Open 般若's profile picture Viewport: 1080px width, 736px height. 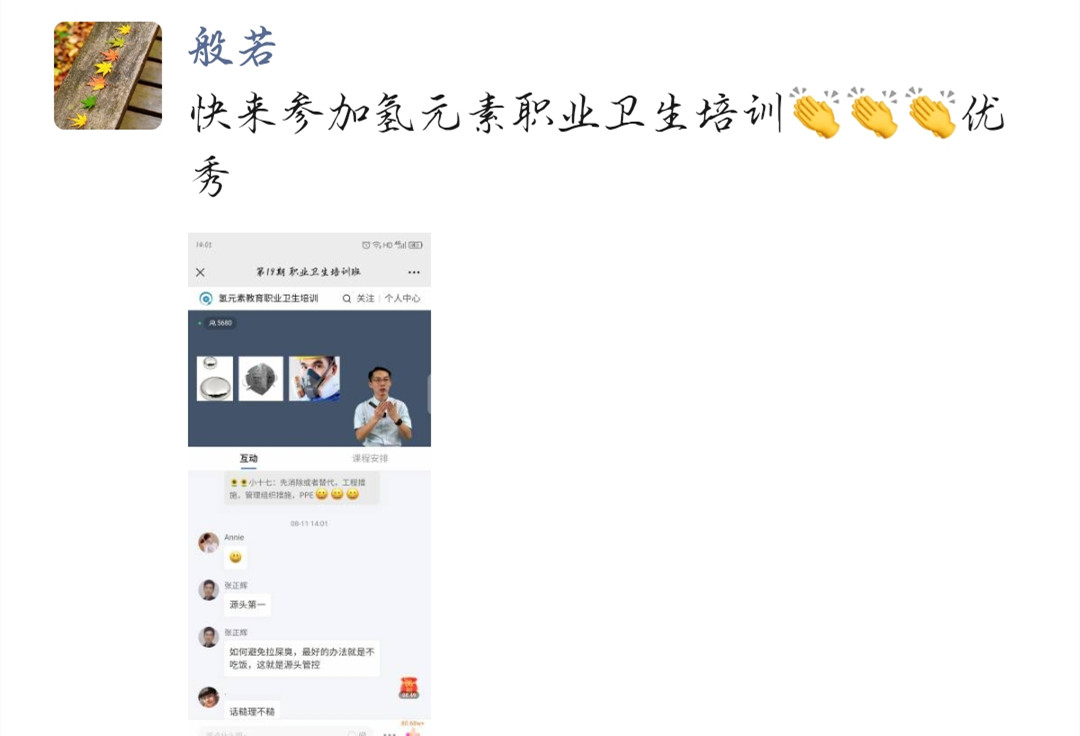[x=107, y=76]
